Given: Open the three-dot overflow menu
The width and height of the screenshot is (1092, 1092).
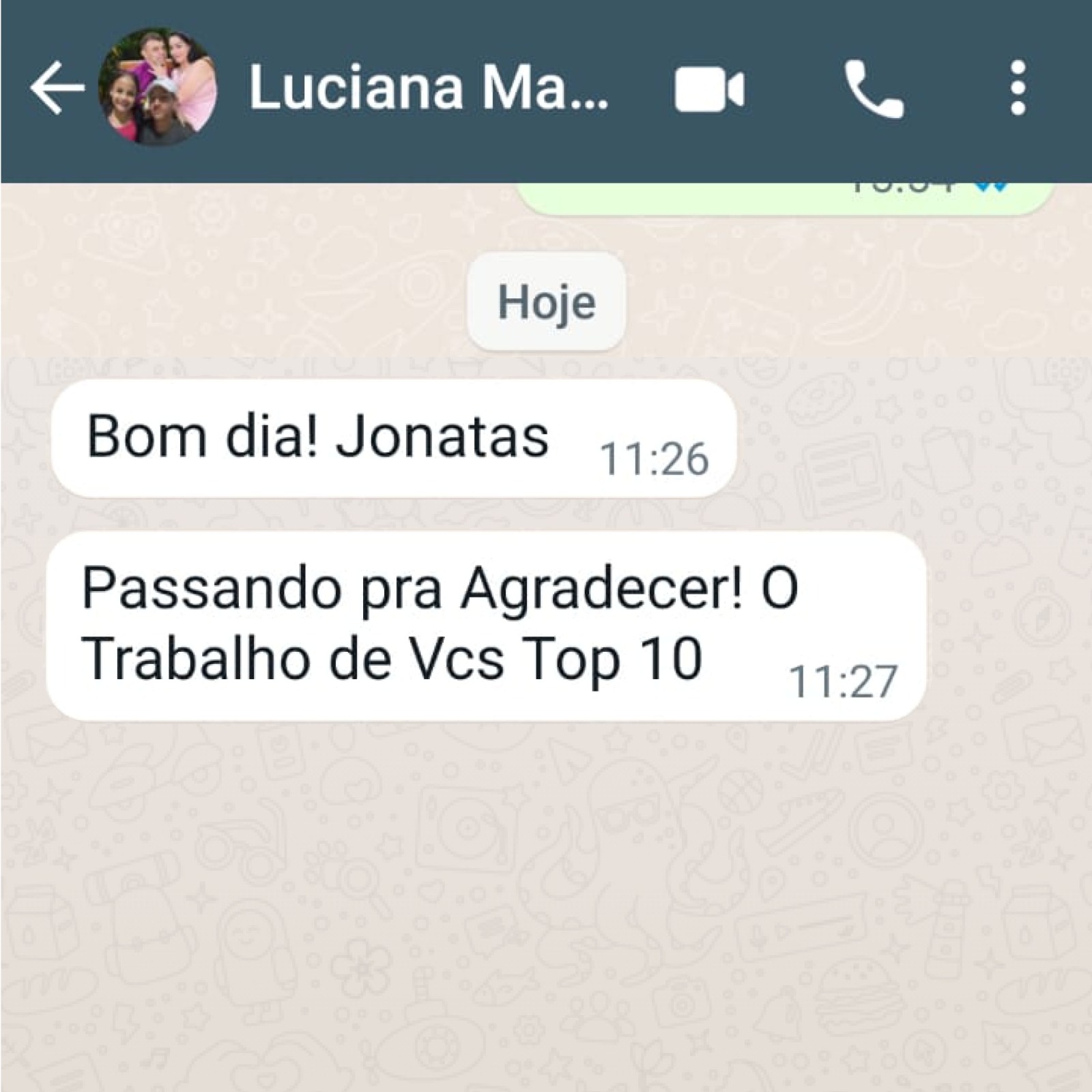Looking at the screenshot, I should point(1018,88).
